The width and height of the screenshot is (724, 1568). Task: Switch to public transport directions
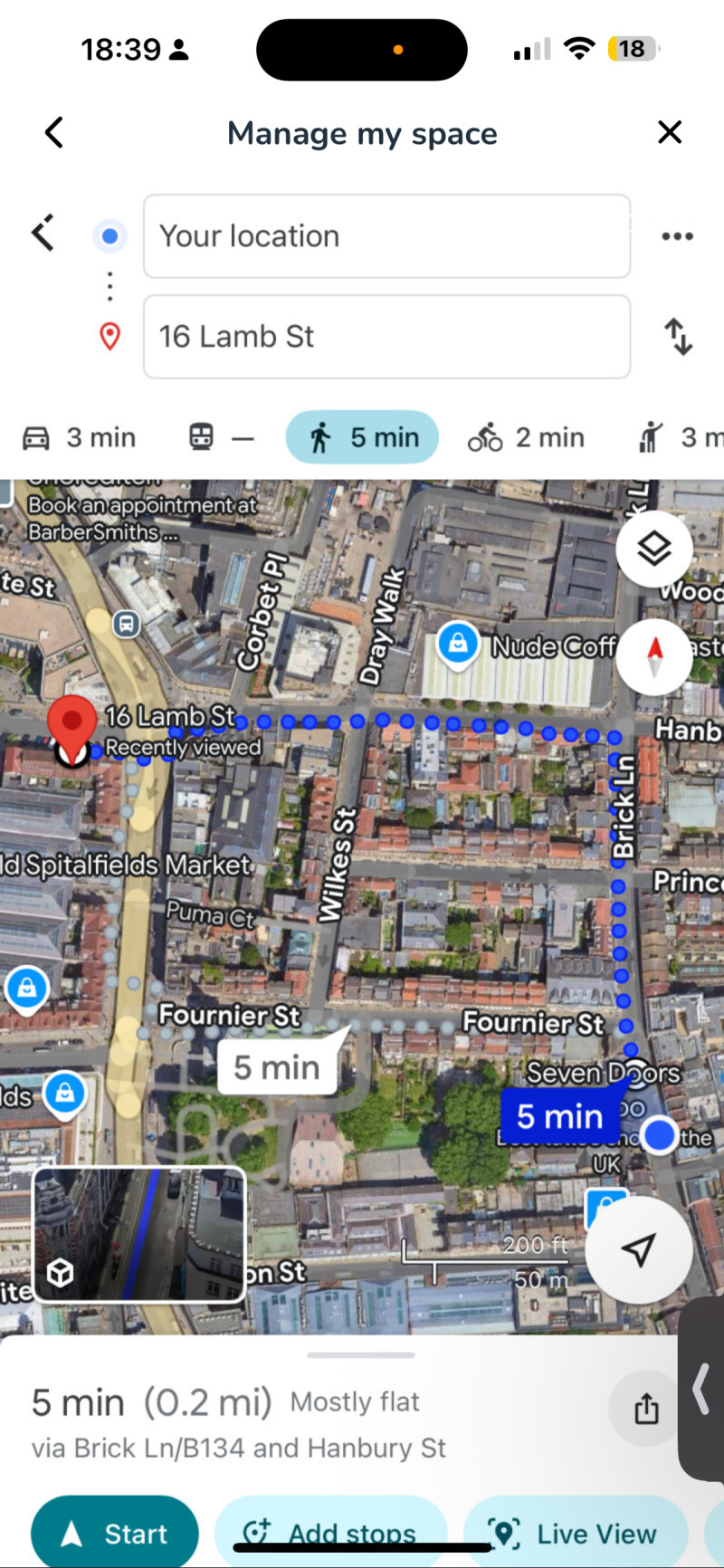tap(221, 438)
